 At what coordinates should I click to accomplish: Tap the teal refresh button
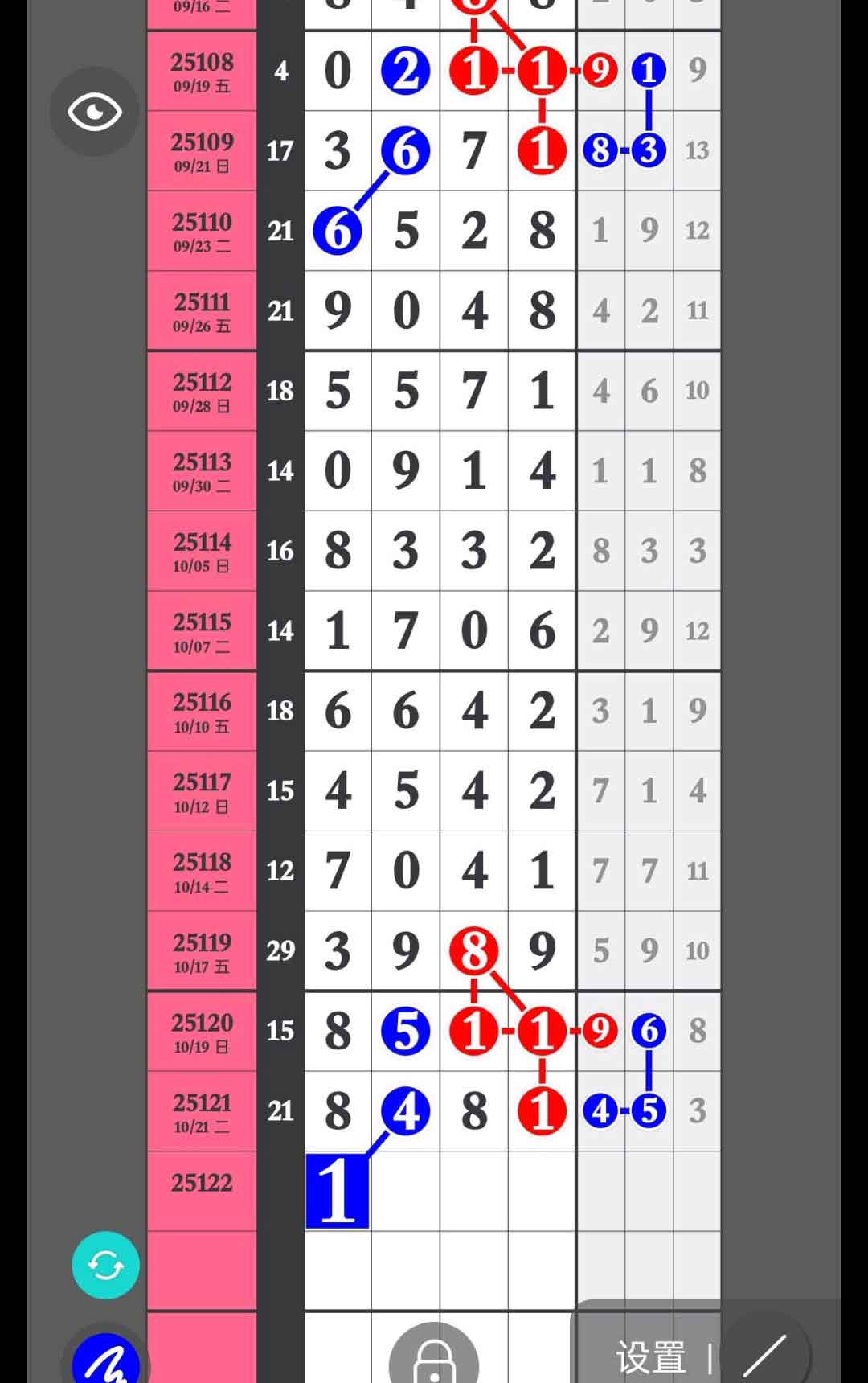(105, 1266)
